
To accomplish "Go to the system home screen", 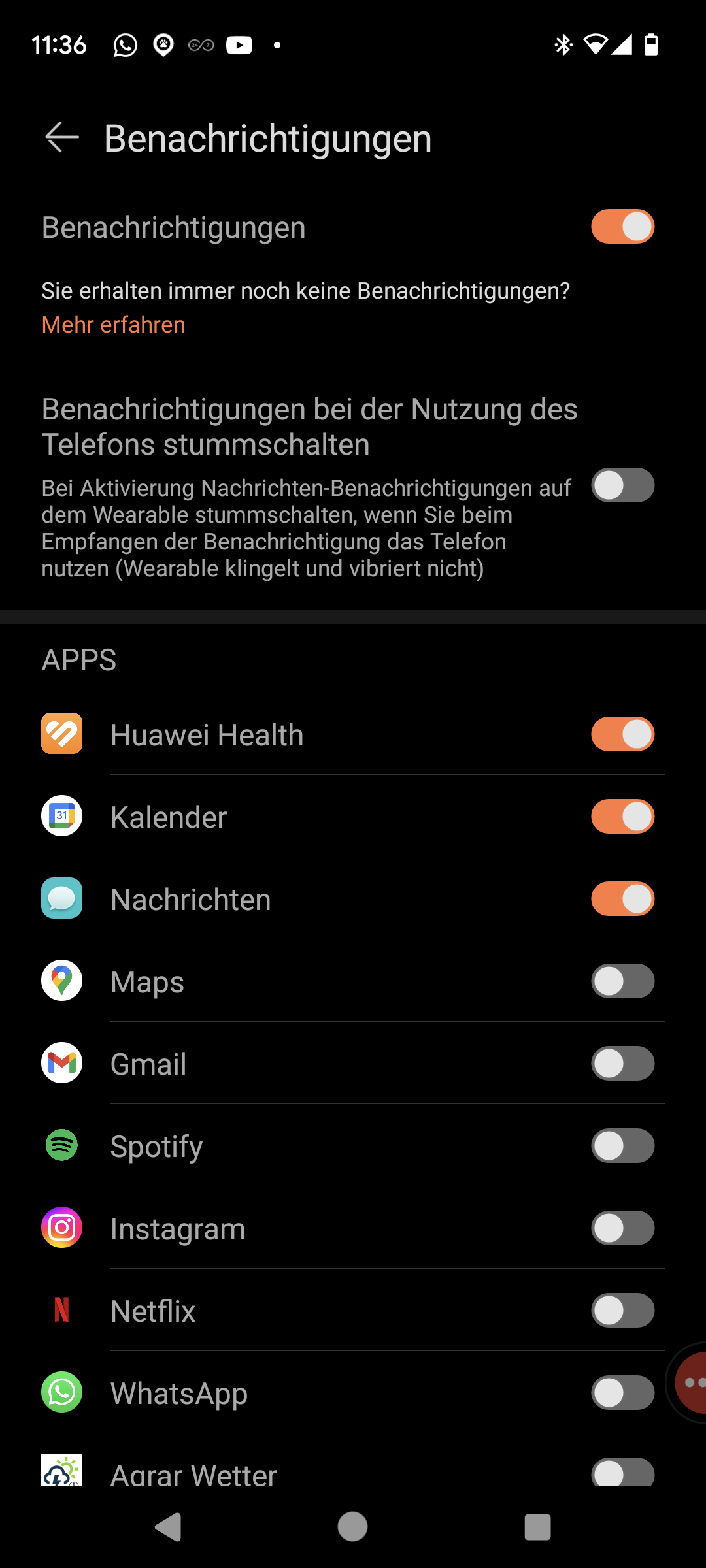I will coord(352,1527).
